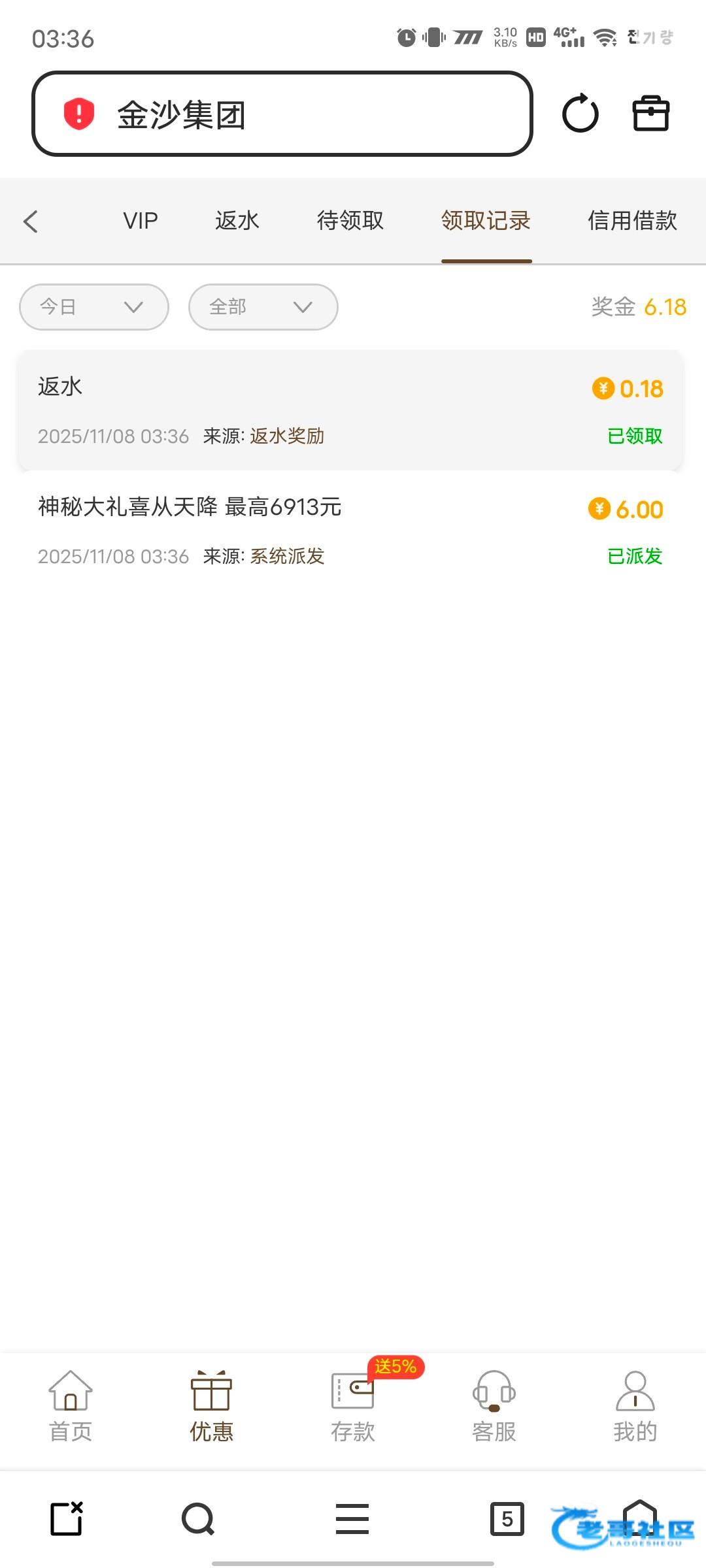Open the 神秘大礼喜从天降 6.00 record
Screen dimensions: 706x1568
pos(350,531)
